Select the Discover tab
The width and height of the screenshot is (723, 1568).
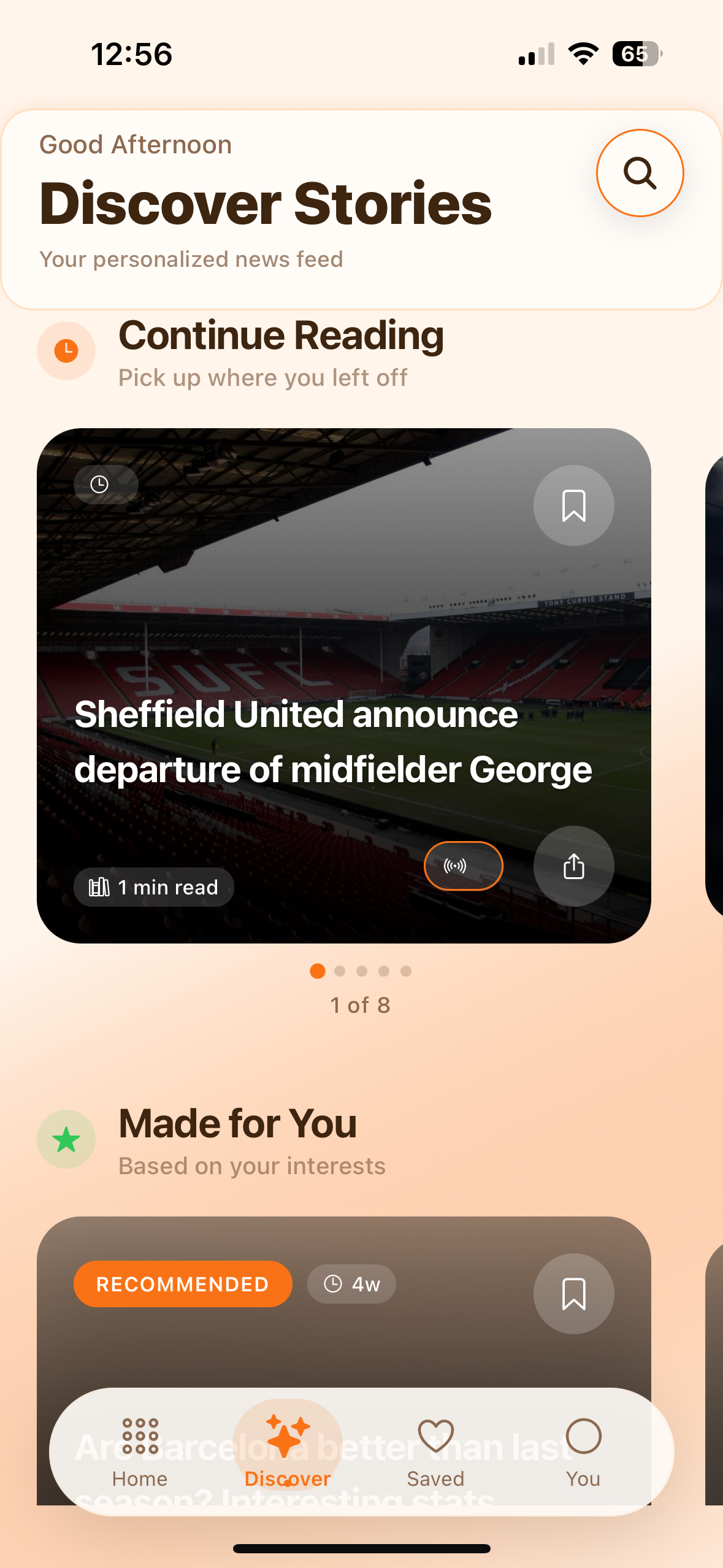pyautogui.click(x=287, y=1452)
